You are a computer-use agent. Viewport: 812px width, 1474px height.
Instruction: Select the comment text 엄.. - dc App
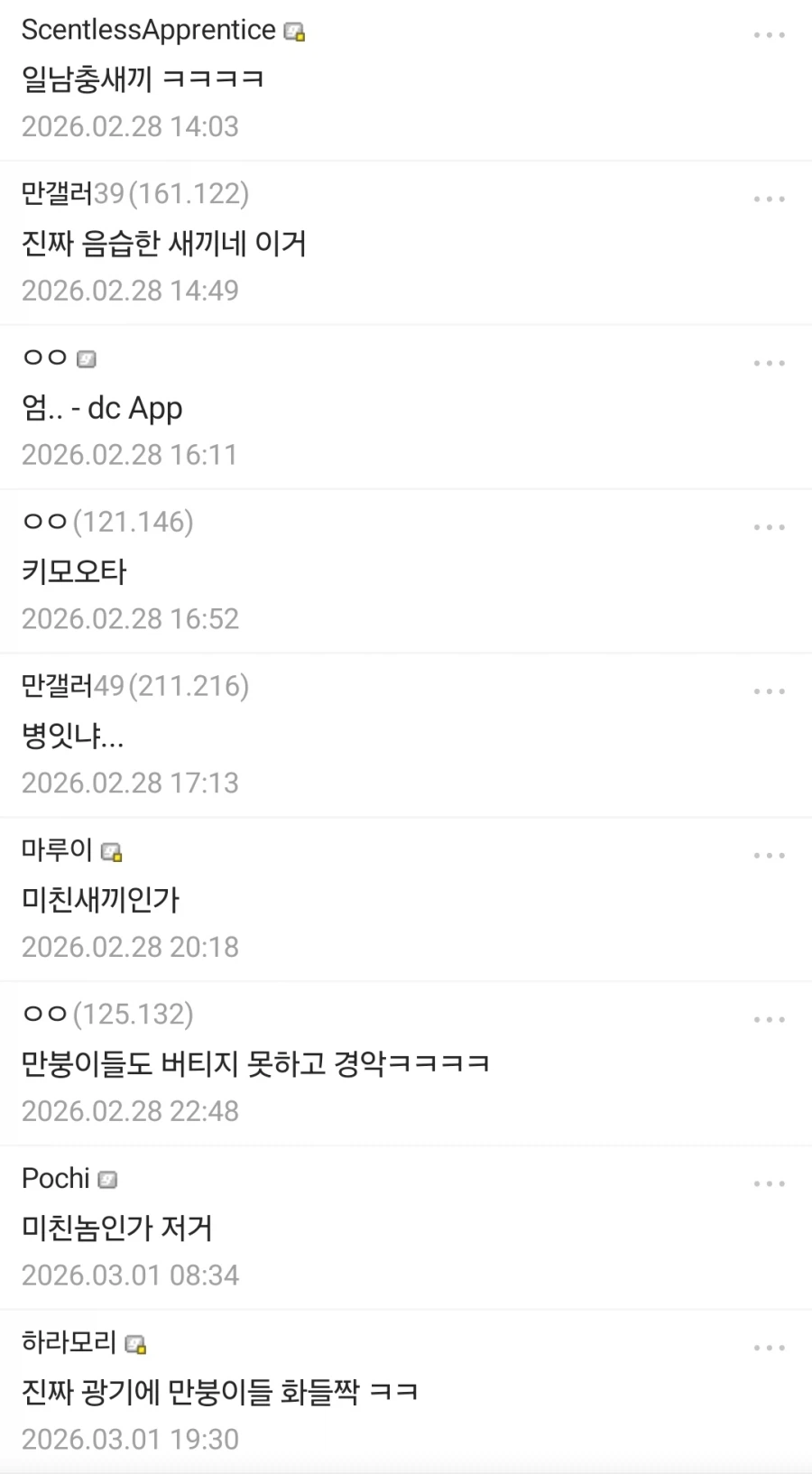(101, 408)
